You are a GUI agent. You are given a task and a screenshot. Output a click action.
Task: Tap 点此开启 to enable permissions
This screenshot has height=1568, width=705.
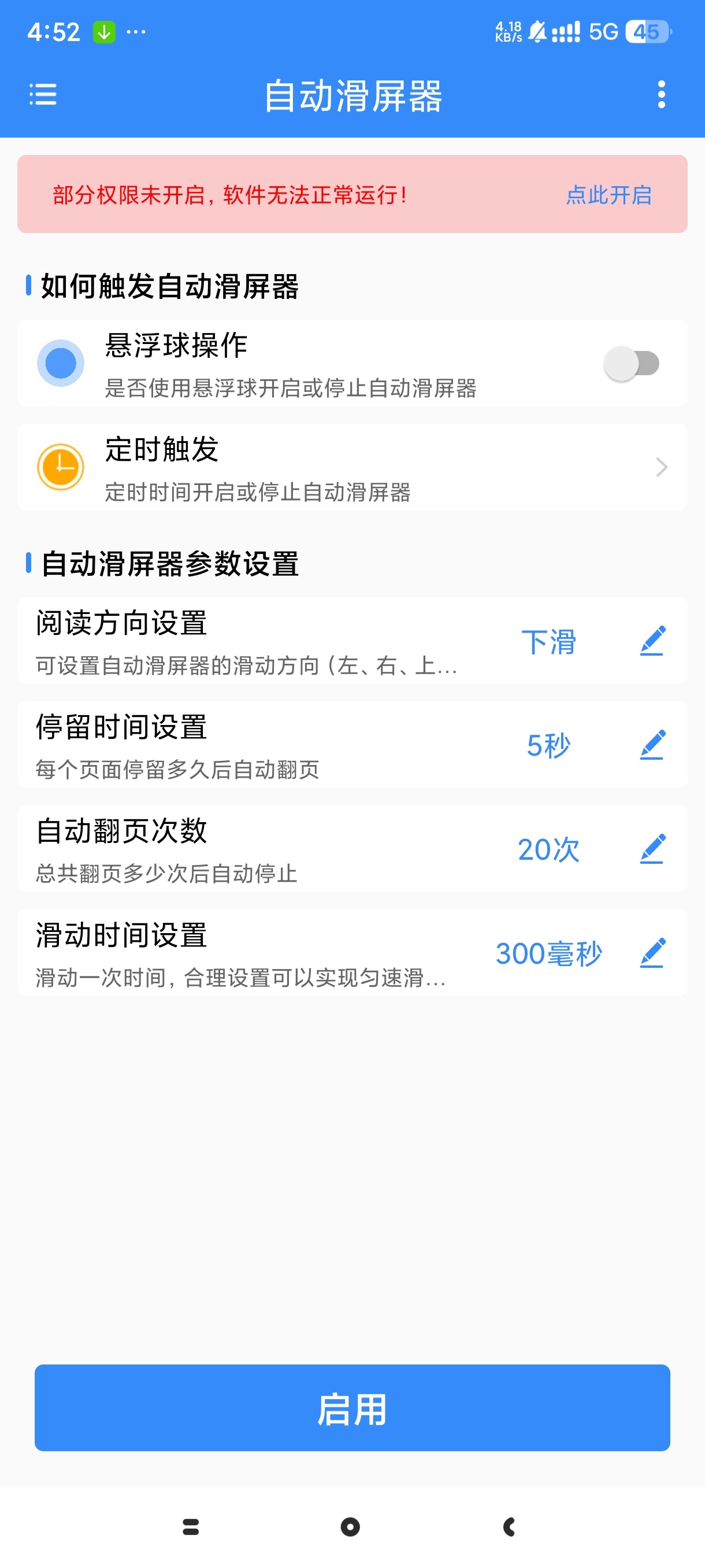tap(608, 195)
